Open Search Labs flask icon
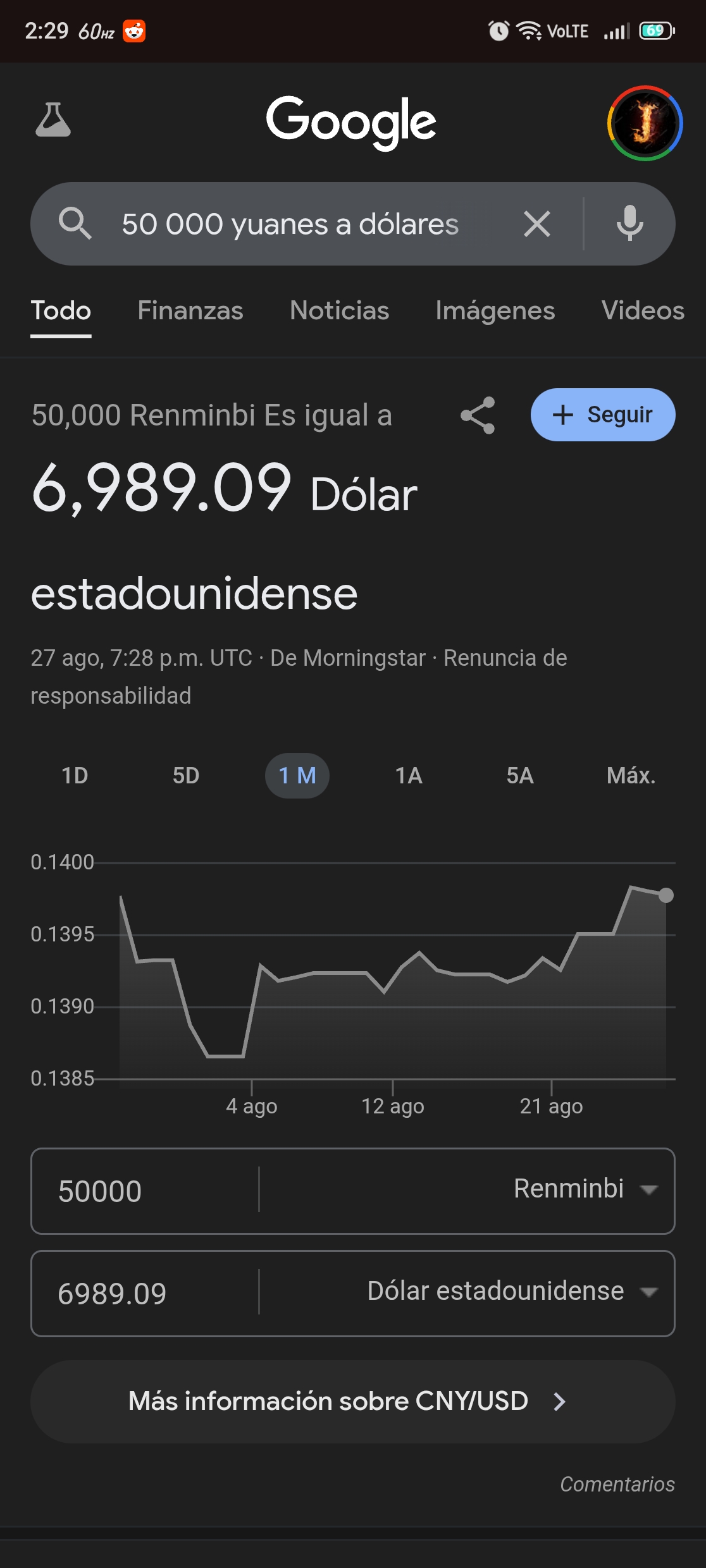The height and width of the screenshot is (1568, 706). click(53, 120)
